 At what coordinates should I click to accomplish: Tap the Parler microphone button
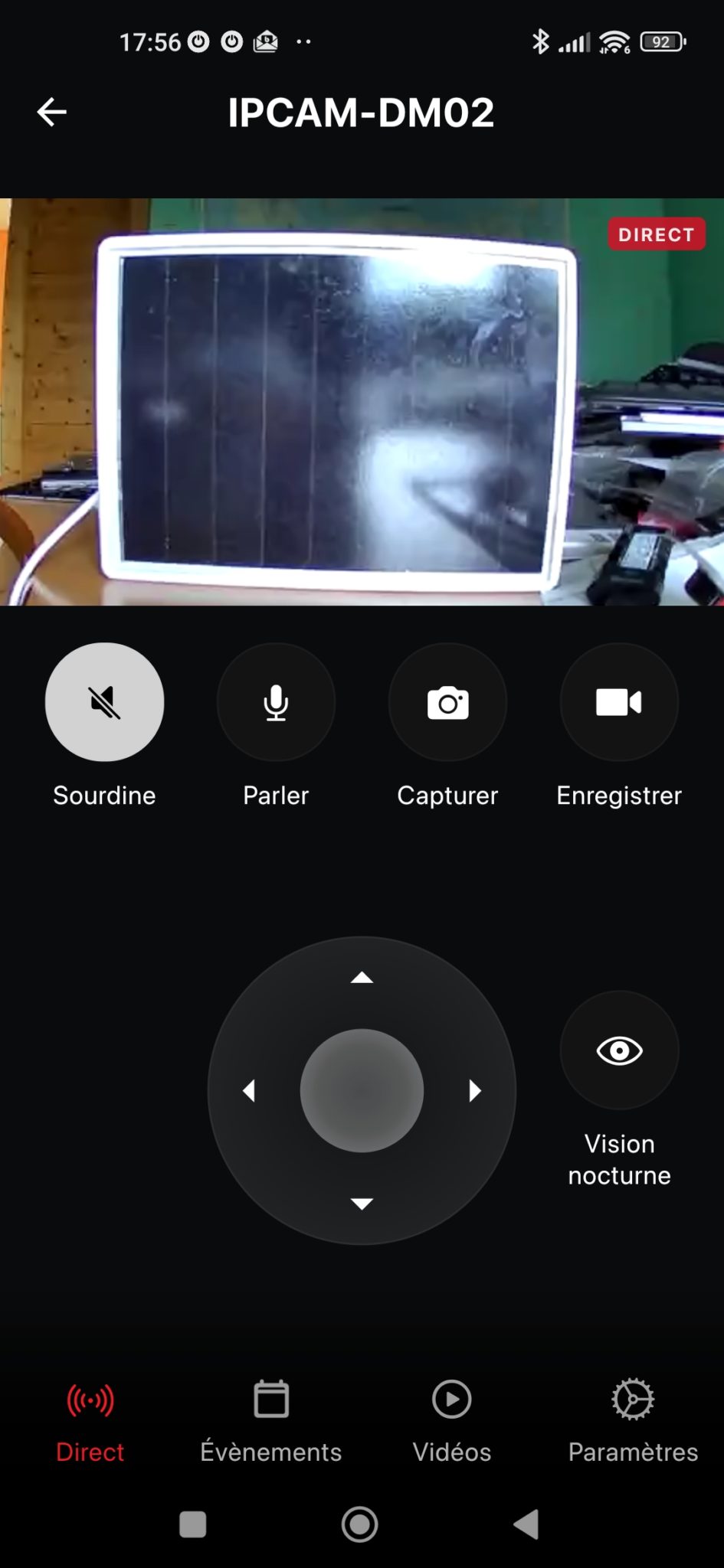click(276, 702)
